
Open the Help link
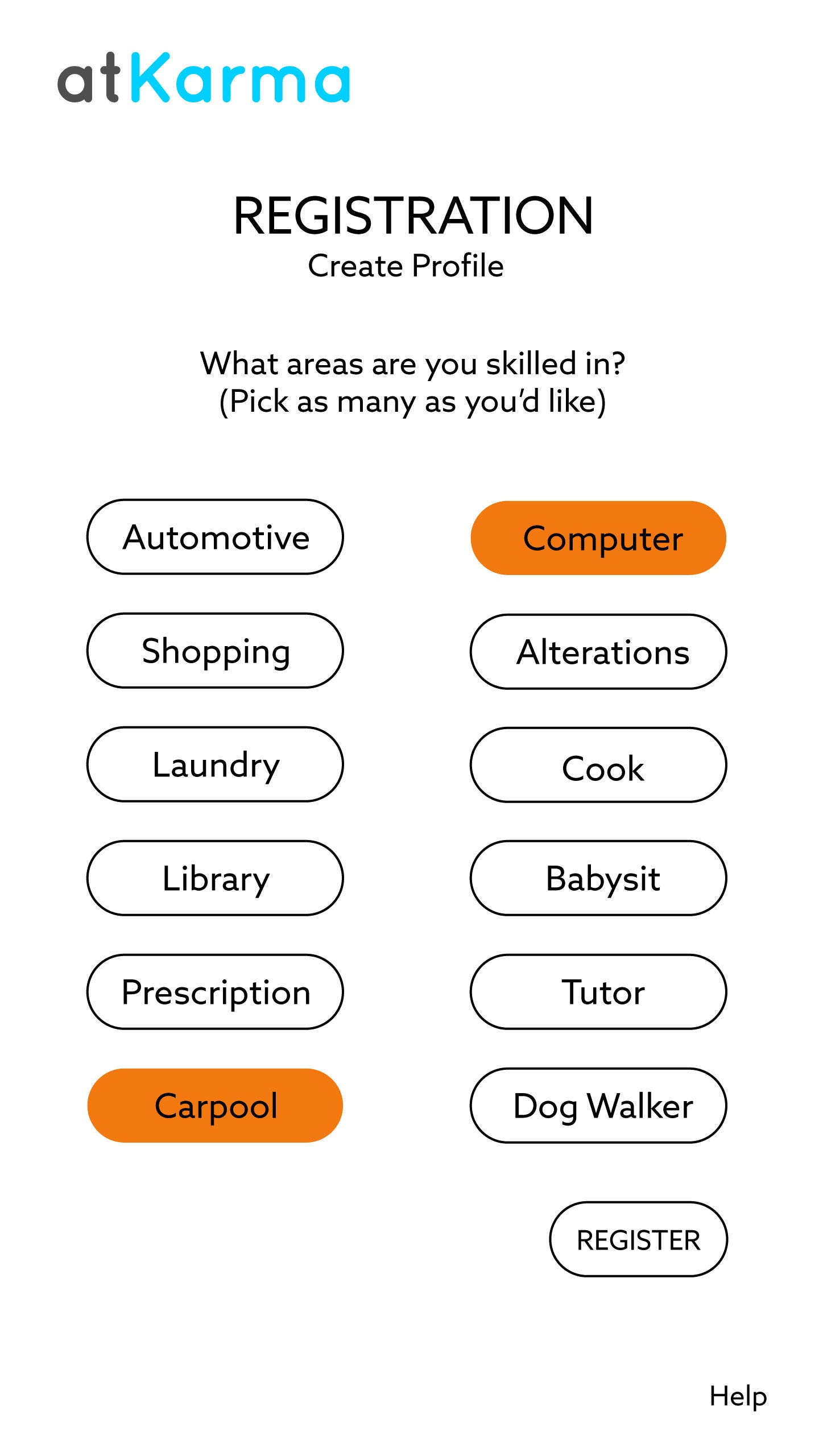click(x=738, y=1396)
